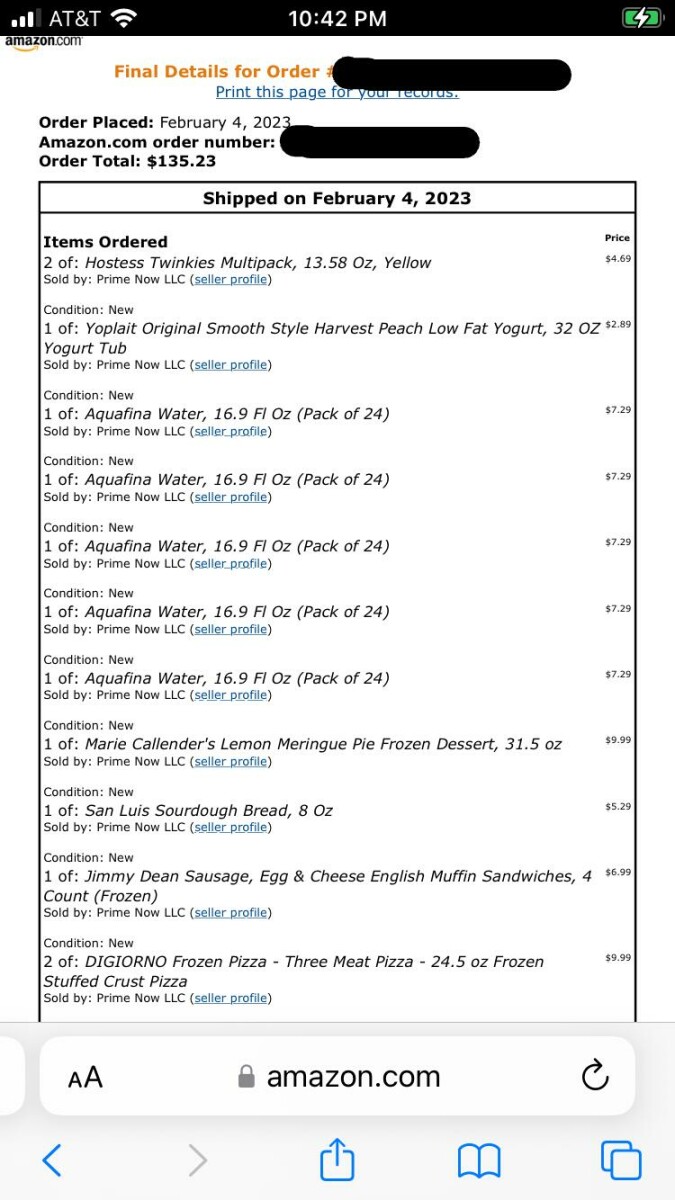This screenshot has width=675, height=1200.
Task: Open Safari bookmarks
Action: [479, 1161]
